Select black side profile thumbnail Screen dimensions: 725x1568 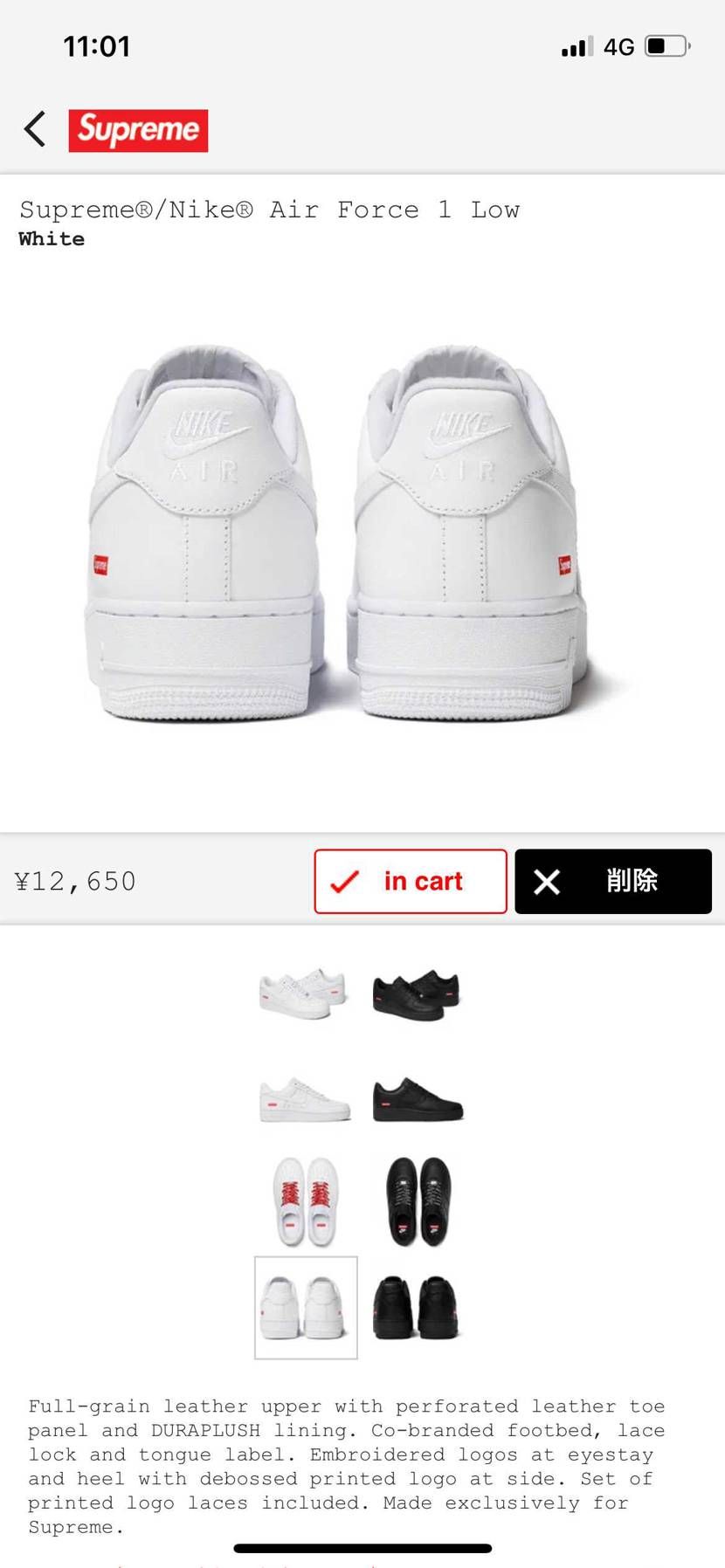[x=418, y=1099]
